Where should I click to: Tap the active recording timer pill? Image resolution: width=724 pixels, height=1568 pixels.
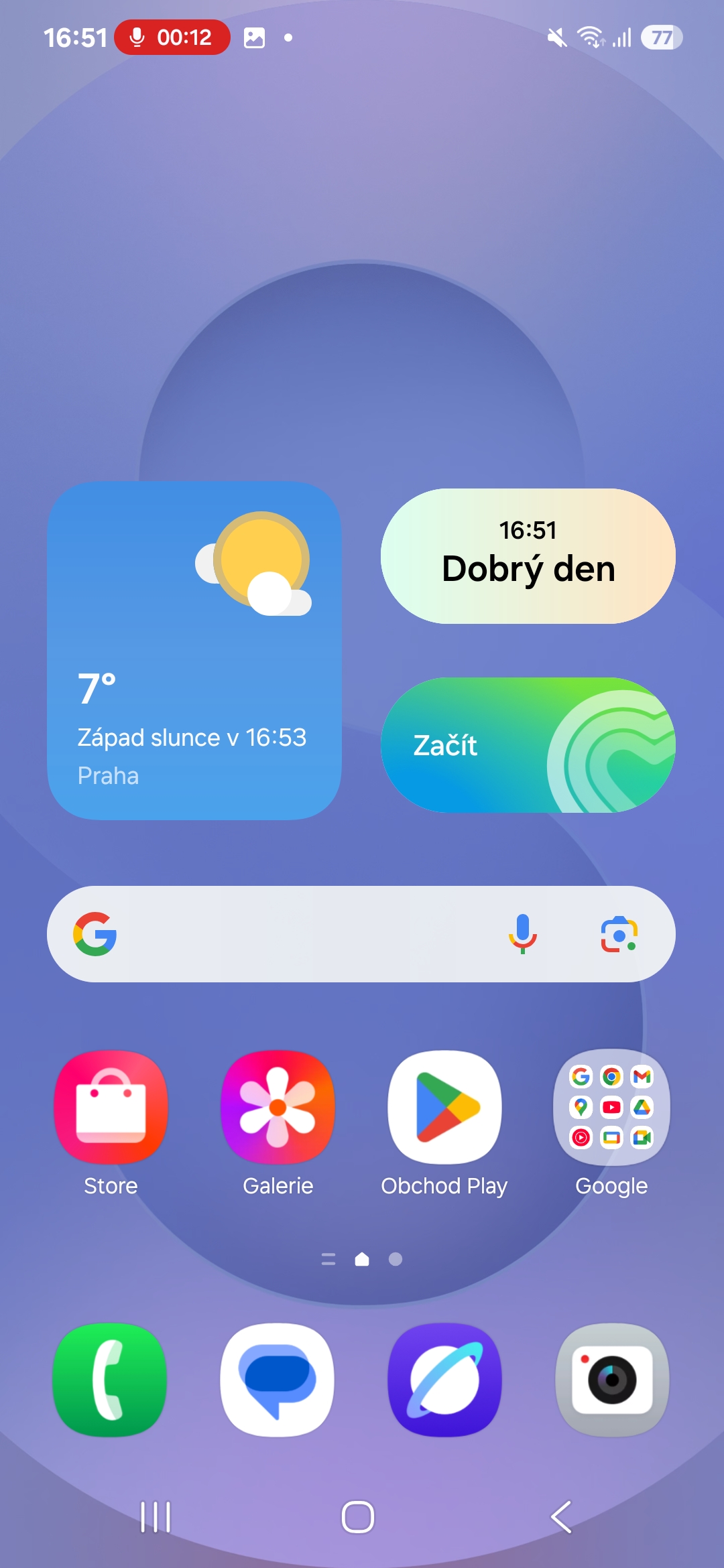(x=172, y=38)
